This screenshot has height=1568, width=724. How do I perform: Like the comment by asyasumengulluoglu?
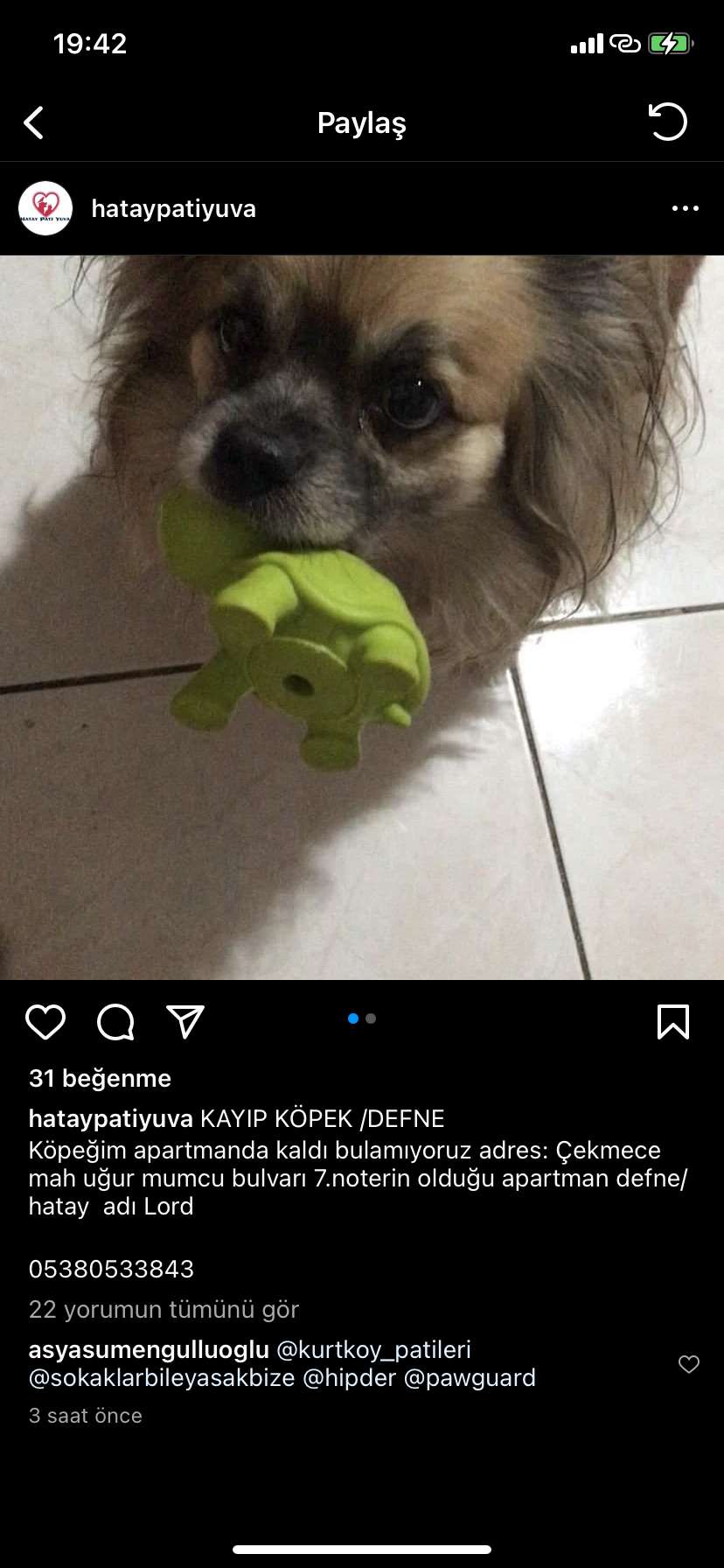click(689, 1364)
